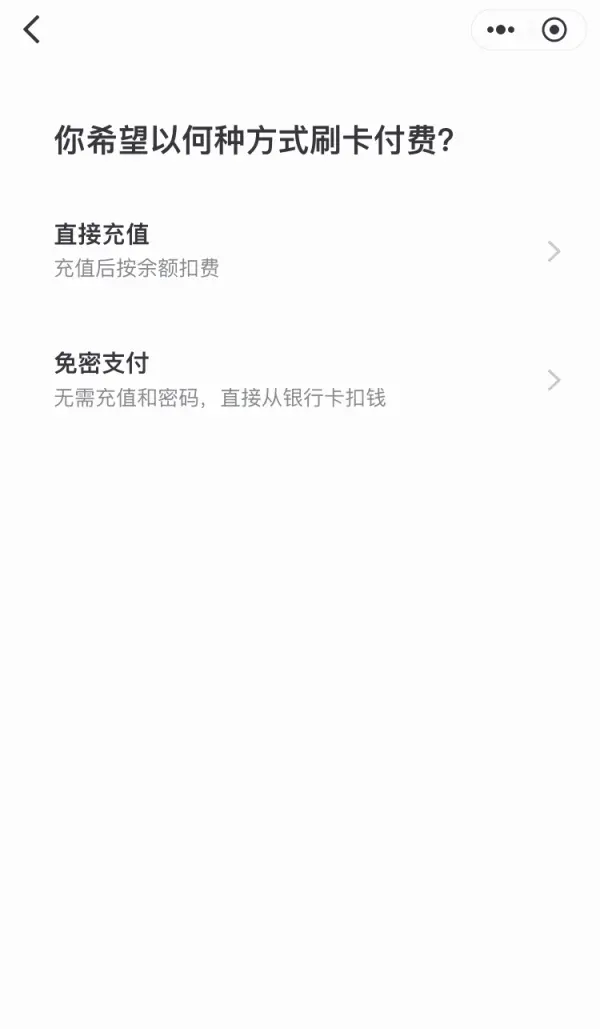Open the mini program three-dot menu
Screen dimensions: 600x1029
tap(501, 30)
